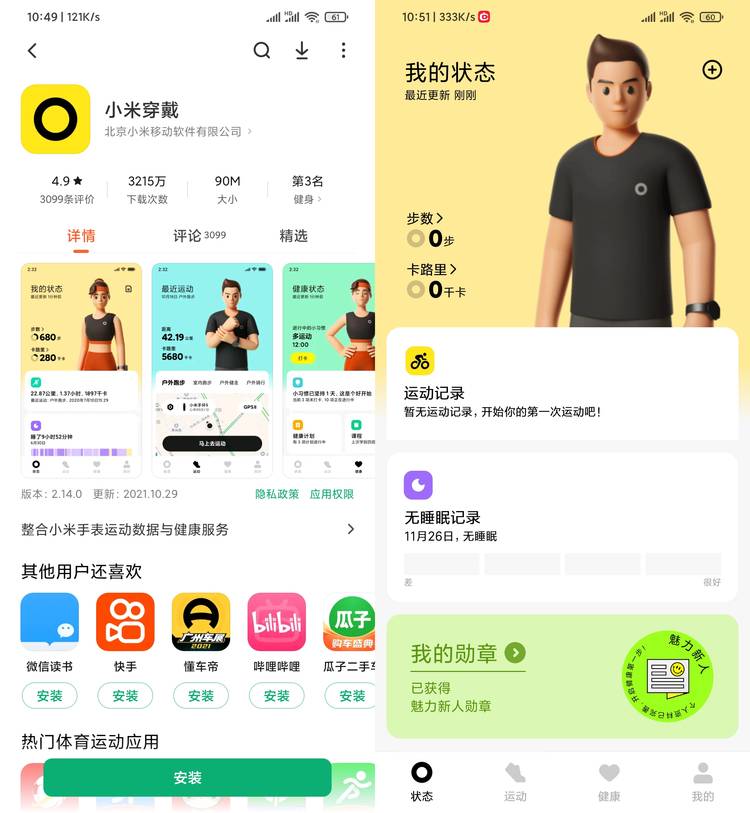Open search in the app store

(262, 51)
